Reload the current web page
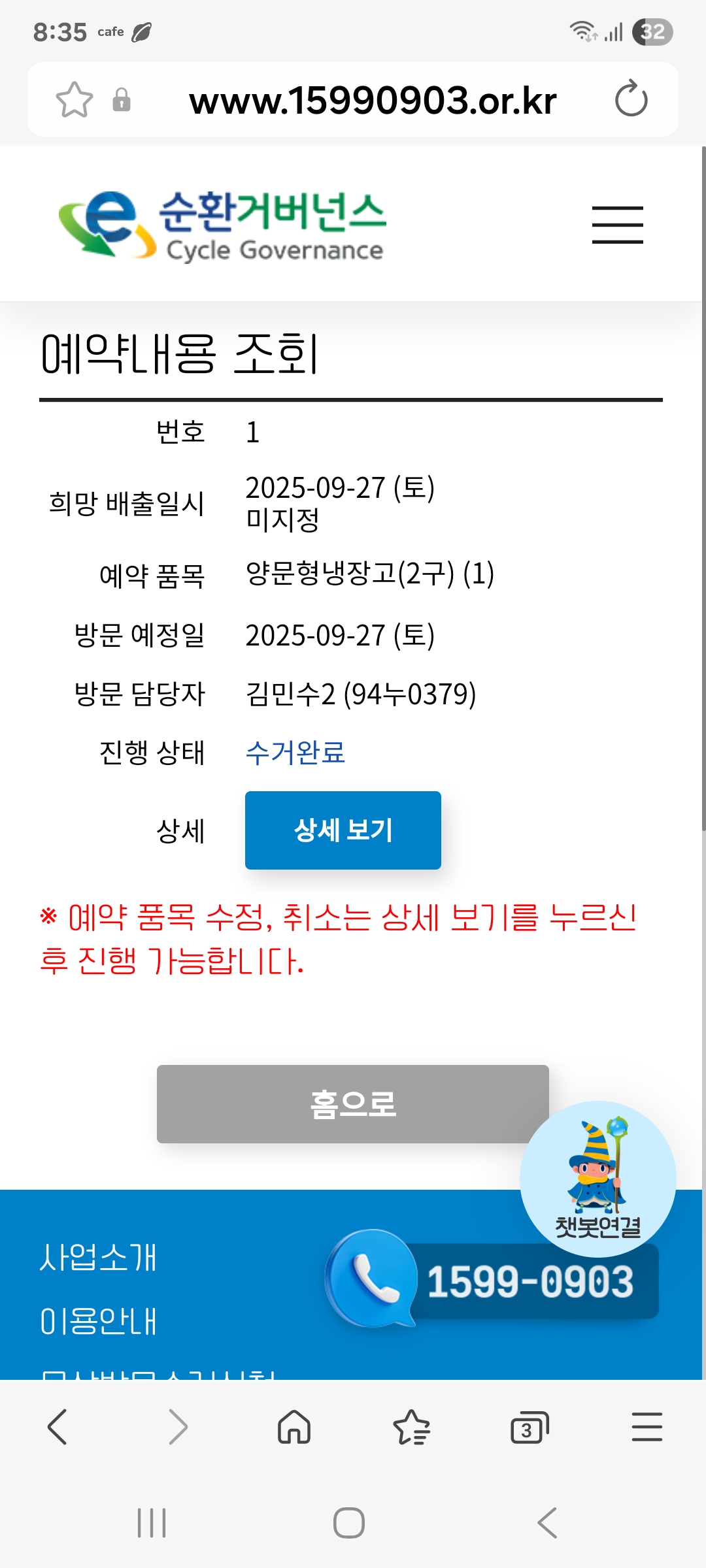 coord(631,99)
